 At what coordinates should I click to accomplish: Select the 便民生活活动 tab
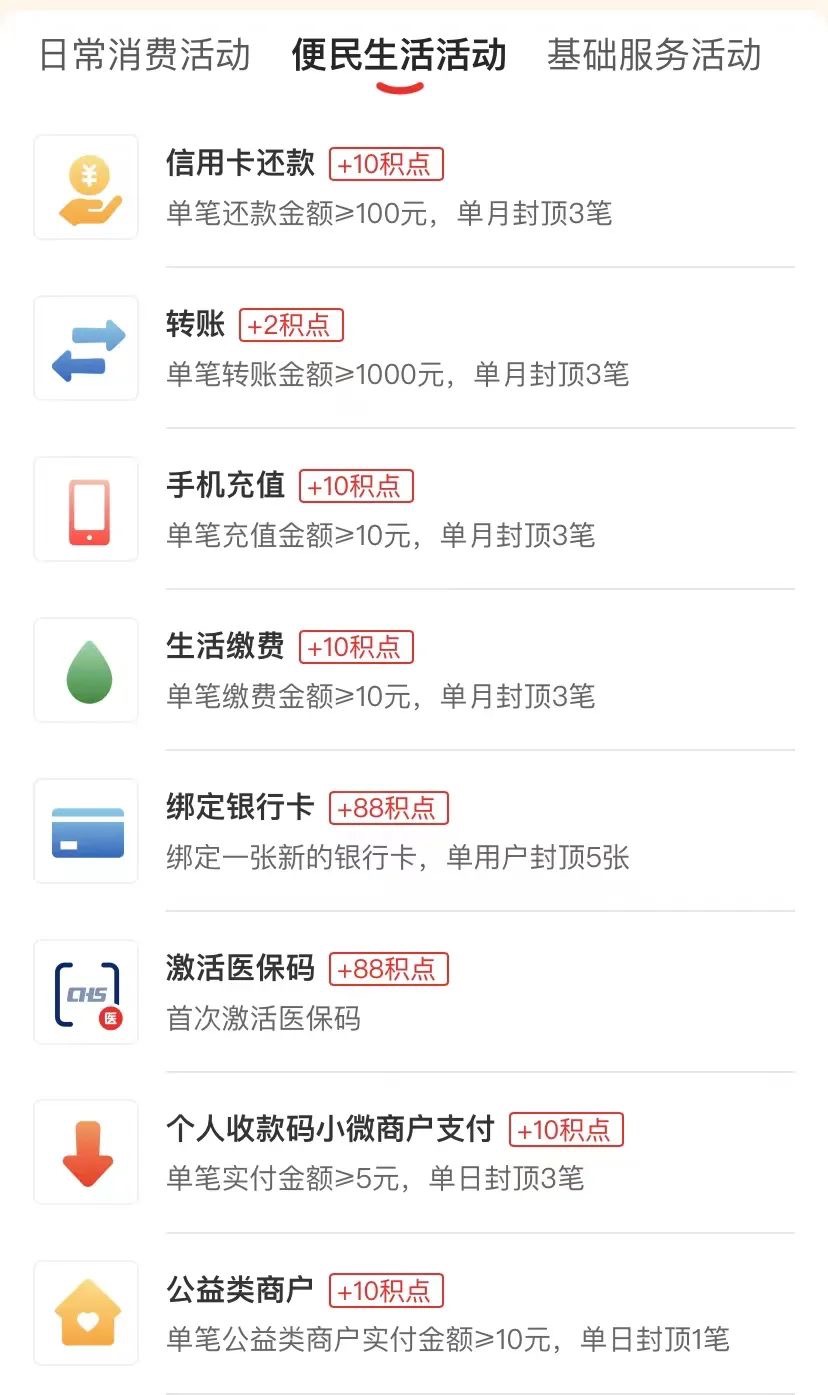(397, 57)
